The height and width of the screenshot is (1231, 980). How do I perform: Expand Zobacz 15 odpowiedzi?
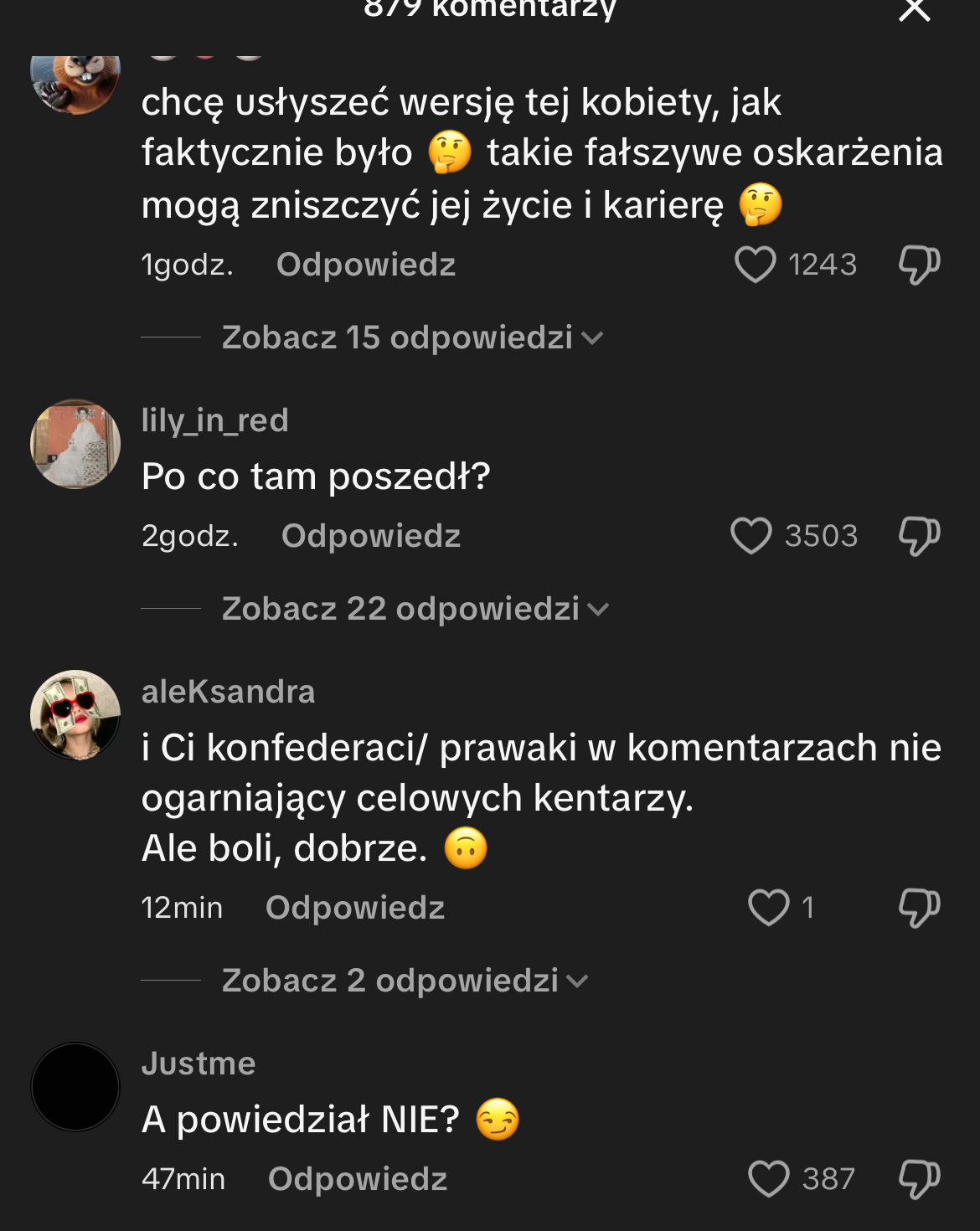412,337
